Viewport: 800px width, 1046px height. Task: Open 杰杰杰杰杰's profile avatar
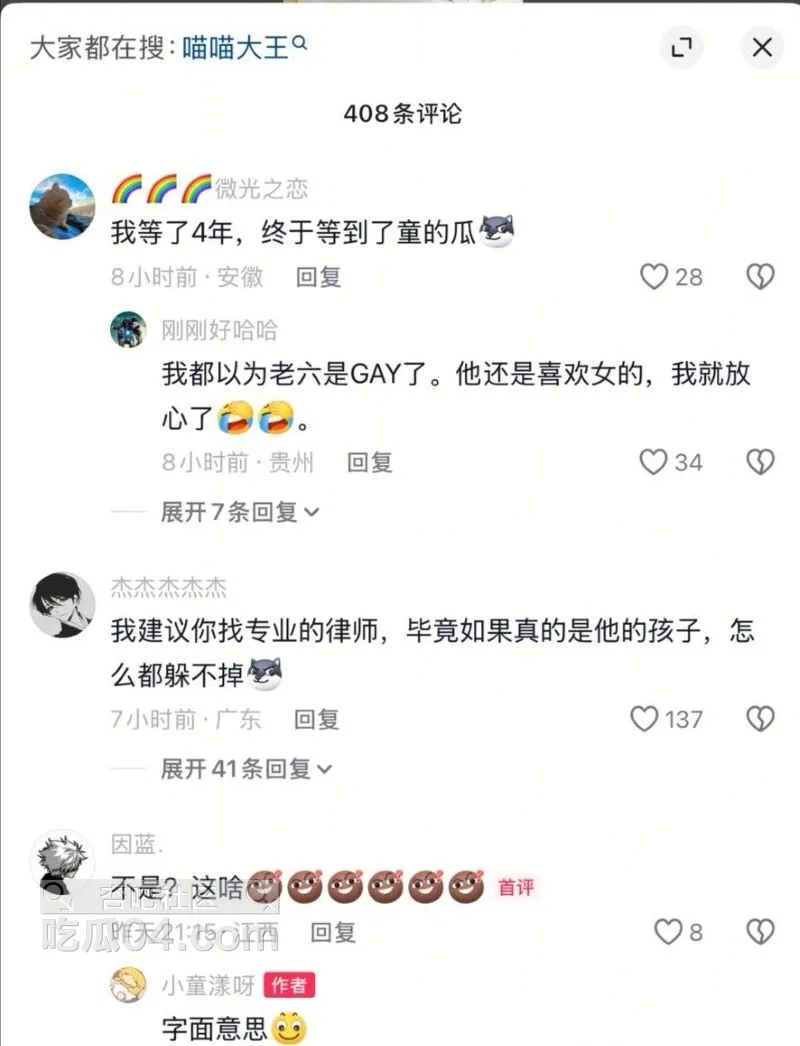coord(62,604)
